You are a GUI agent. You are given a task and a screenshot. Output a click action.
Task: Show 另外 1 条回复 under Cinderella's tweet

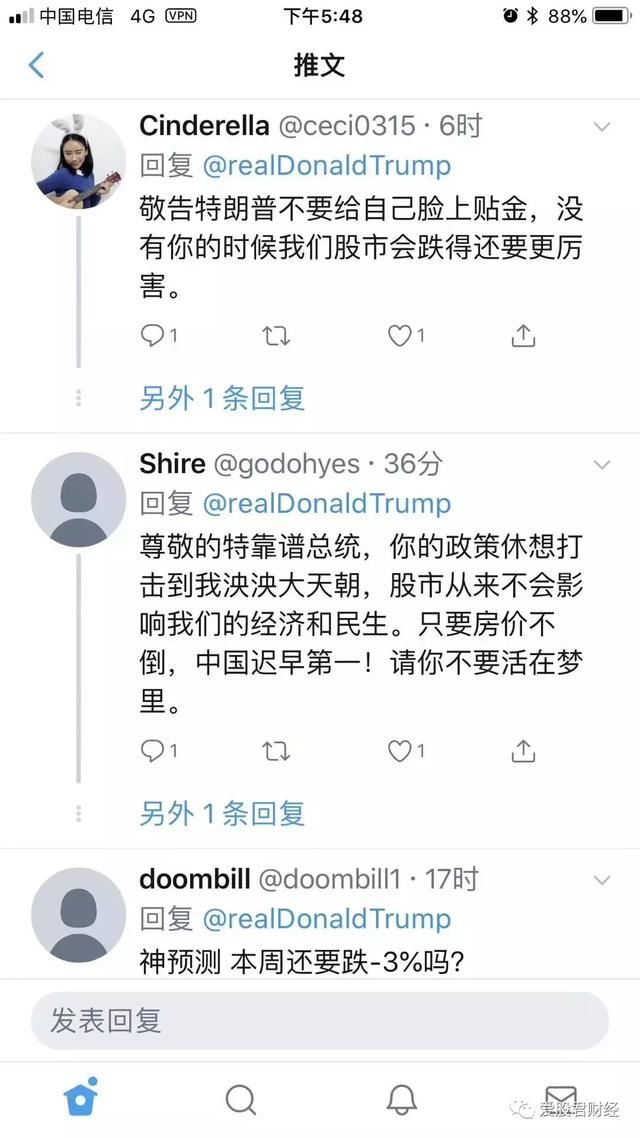click(x=222, y=398)
